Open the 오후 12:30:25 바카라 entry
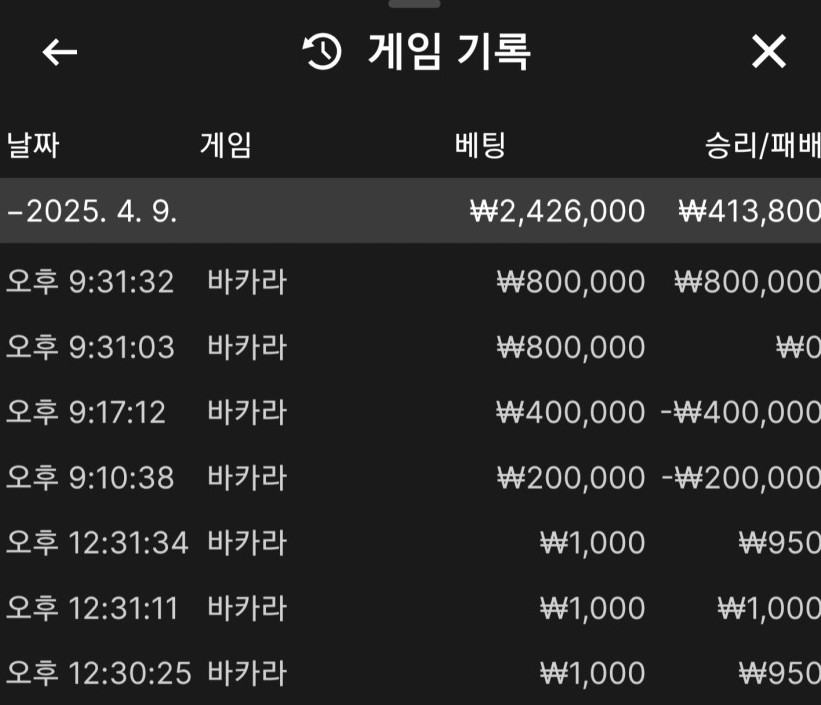This screenshot has height=705, width=821. [410, 673]
